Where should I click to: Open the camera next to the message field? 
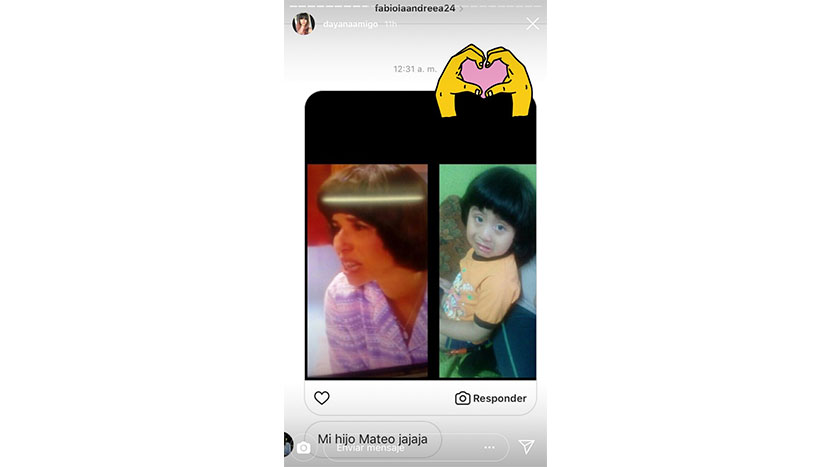(303, 448)
